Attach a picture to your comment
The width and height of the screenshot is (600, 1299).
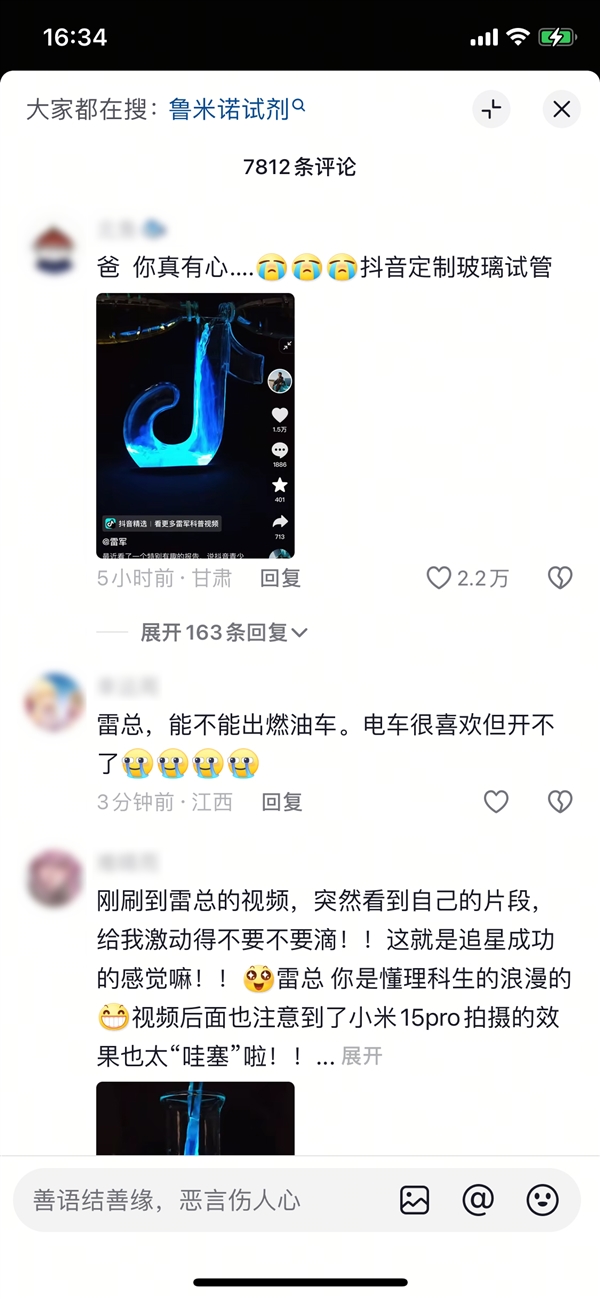pyautogui.click(x=414, y=1200)
